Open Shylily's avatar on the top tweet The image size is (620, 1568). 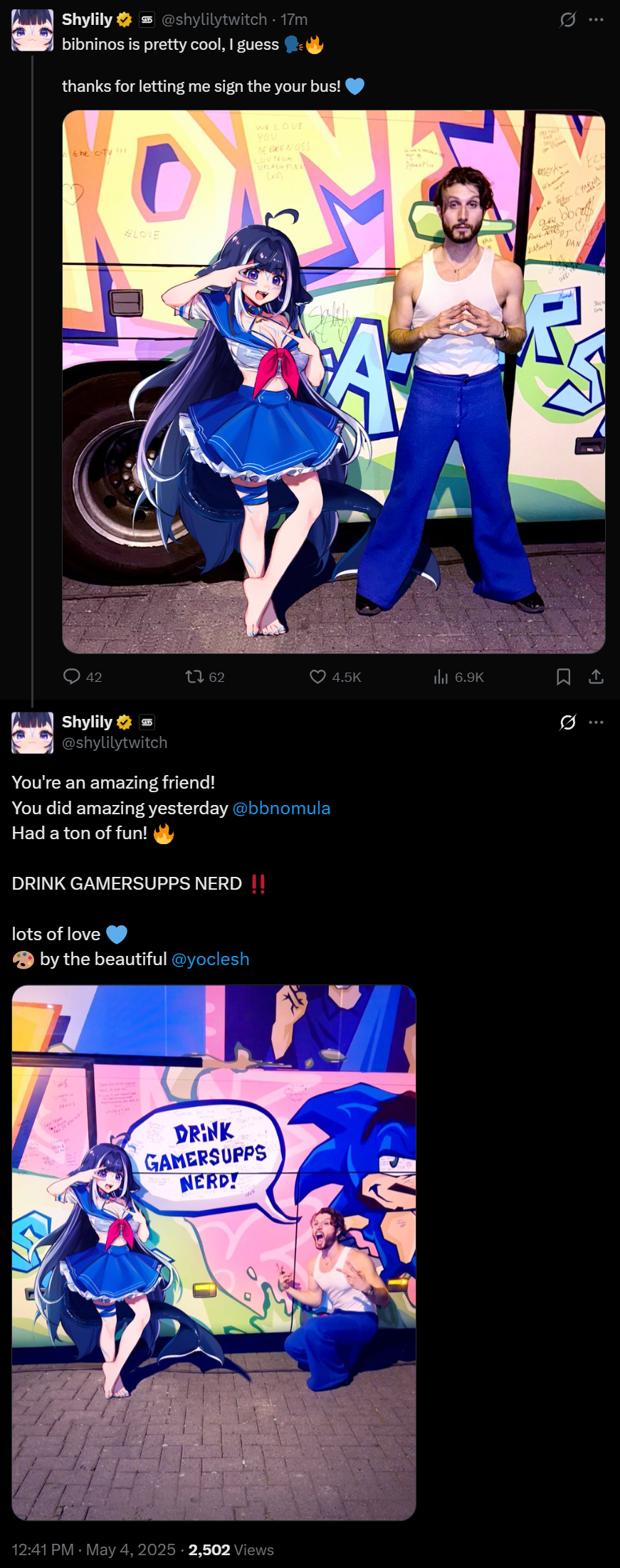pyautogui.click(x=32, y=30)
